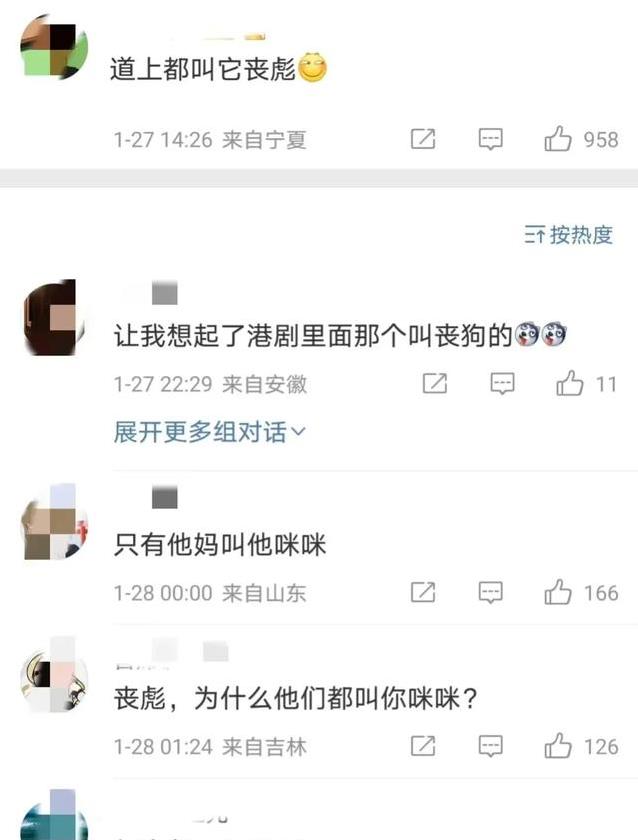The height and width of the screenshot is (840, 638).
Task: Share the 丧狗 comment from 安徽
Action: point(435,383)
